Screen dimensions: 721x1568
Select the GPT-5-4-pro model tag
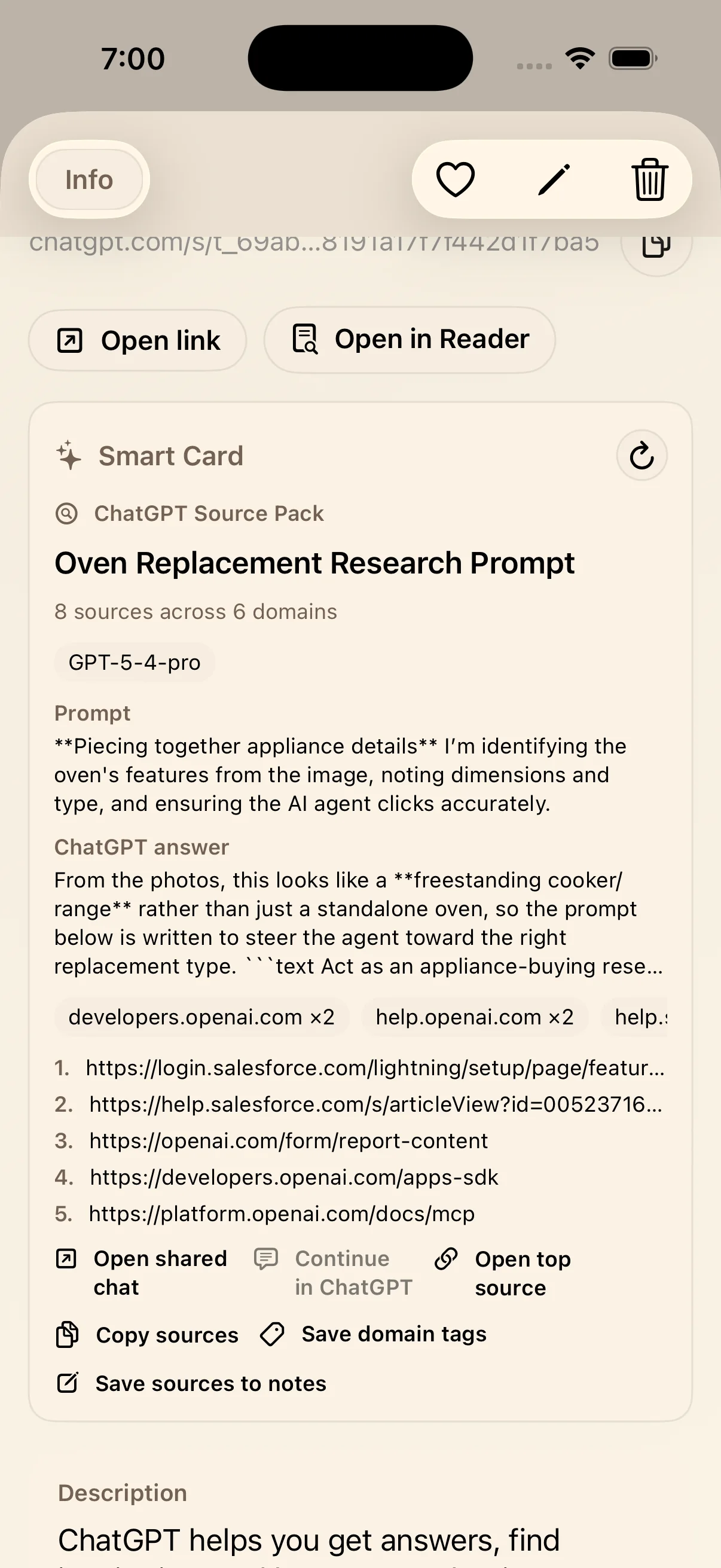click(134, 662)
